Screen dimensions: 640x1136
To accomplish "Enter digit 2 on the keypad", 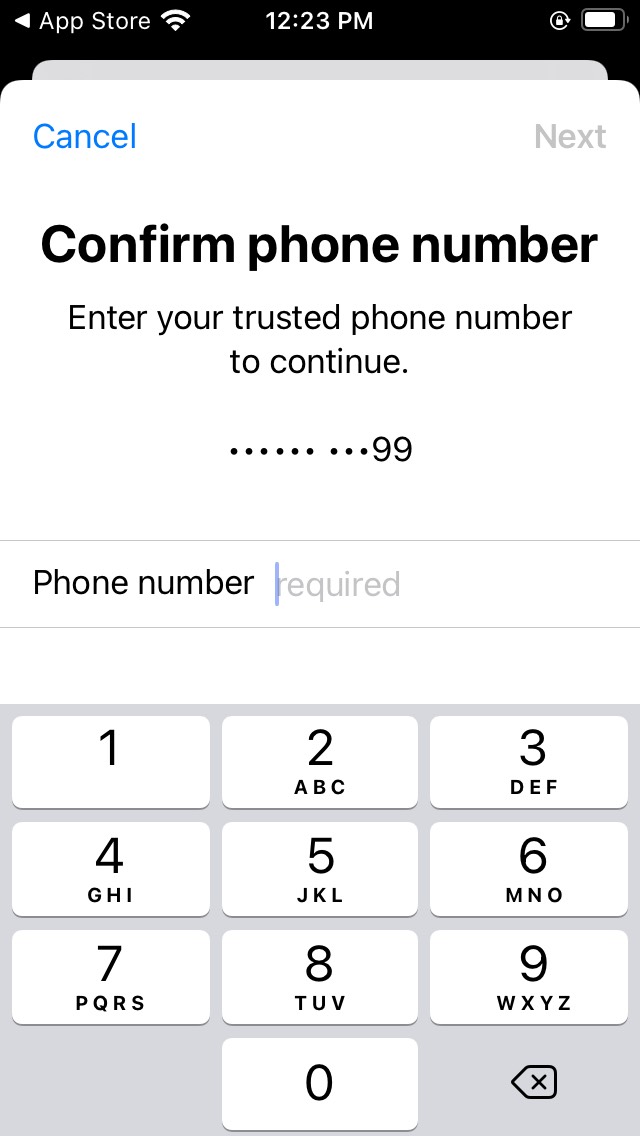I will coord(320,761).
